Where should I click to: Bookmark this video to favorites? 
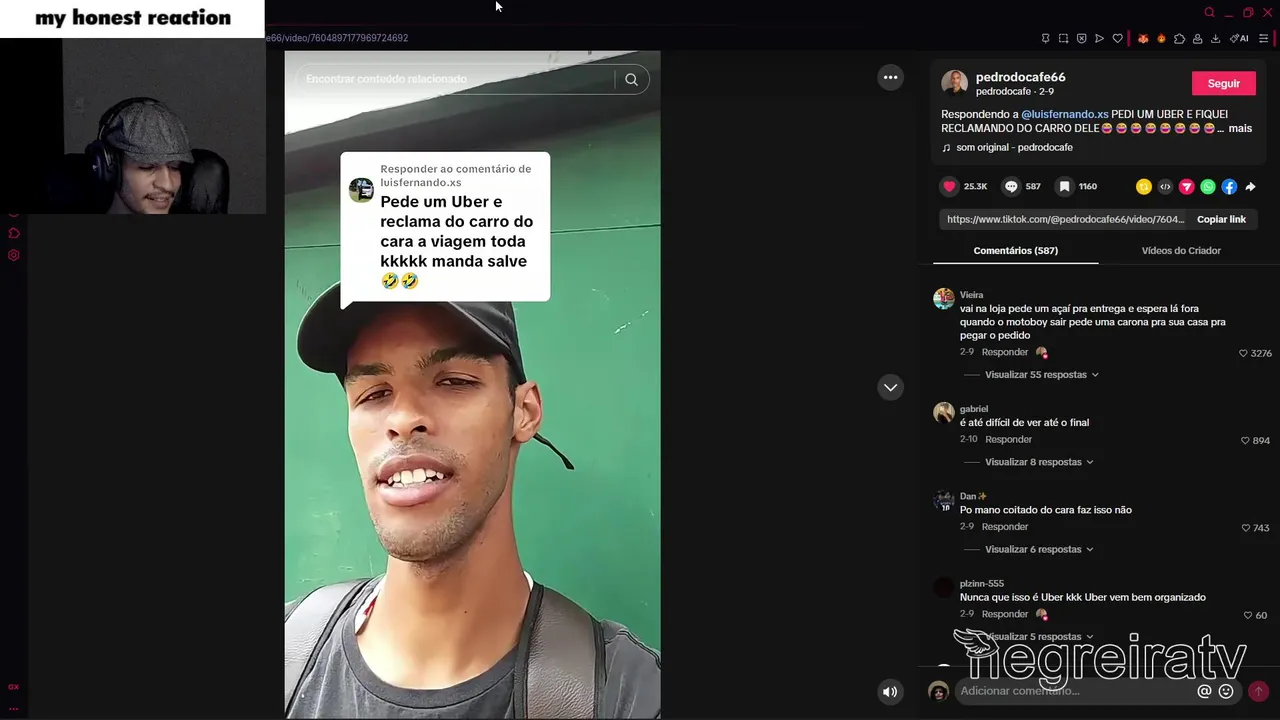pyautogui.click(x=1065, y=186)
